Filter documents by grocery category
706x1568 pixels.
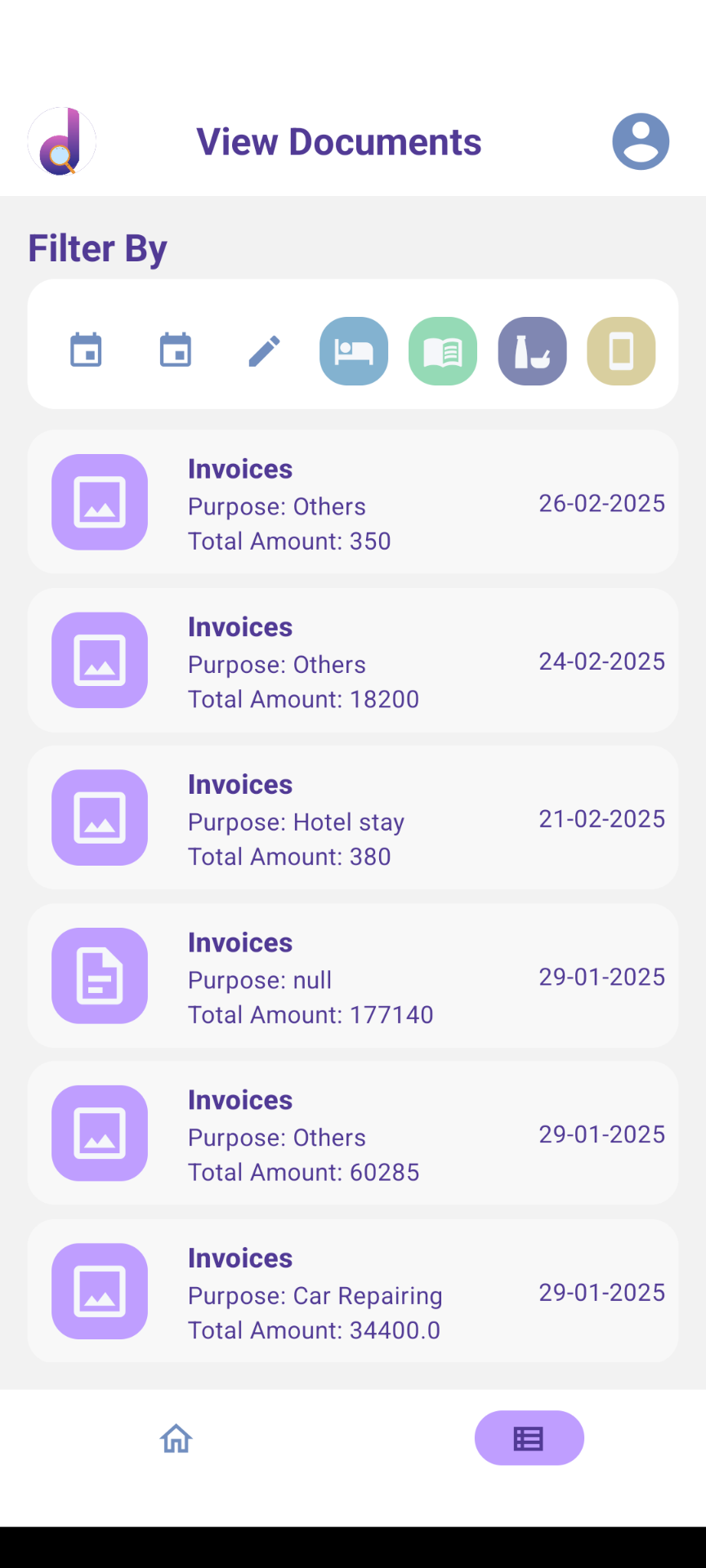(531, 350)
